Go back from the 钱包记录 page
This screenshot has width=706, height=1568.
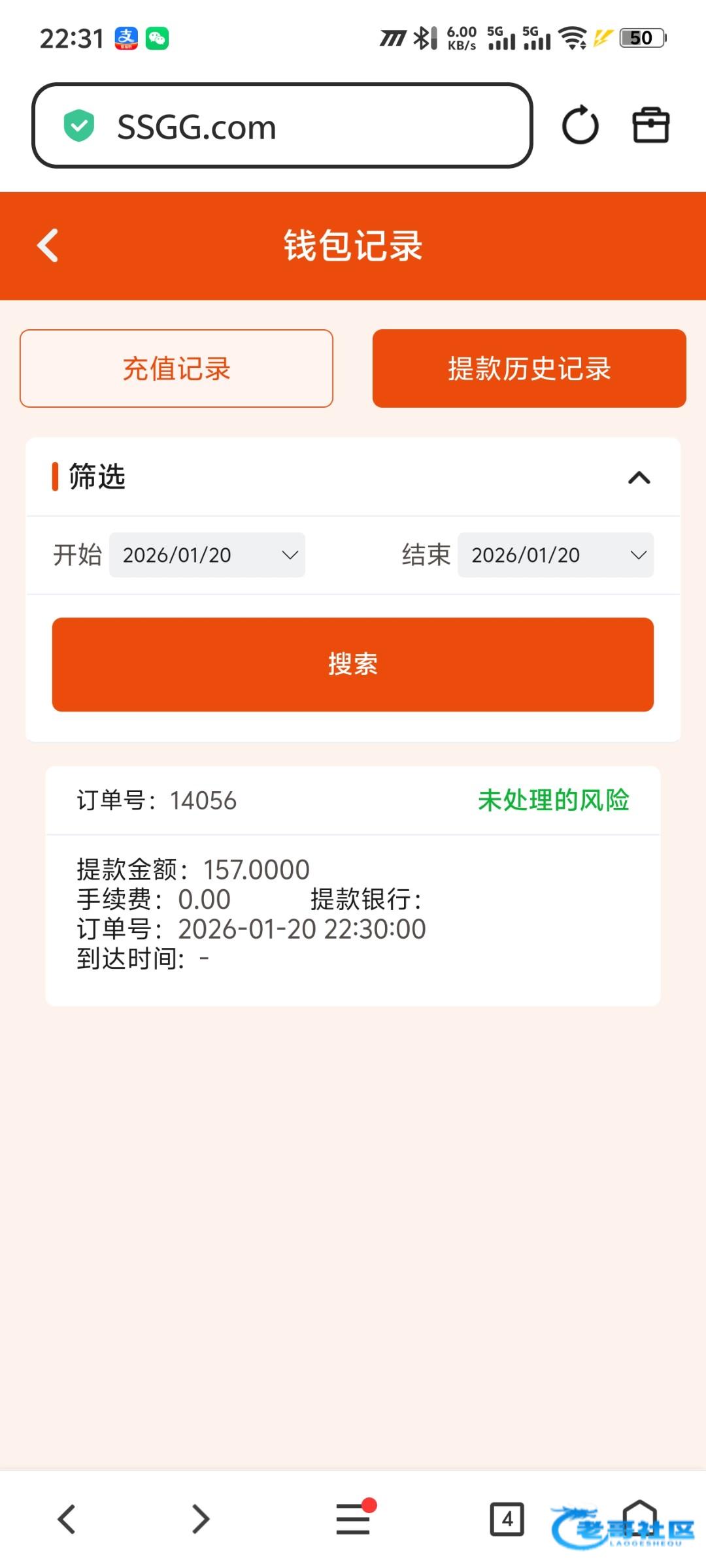point(48,246)
